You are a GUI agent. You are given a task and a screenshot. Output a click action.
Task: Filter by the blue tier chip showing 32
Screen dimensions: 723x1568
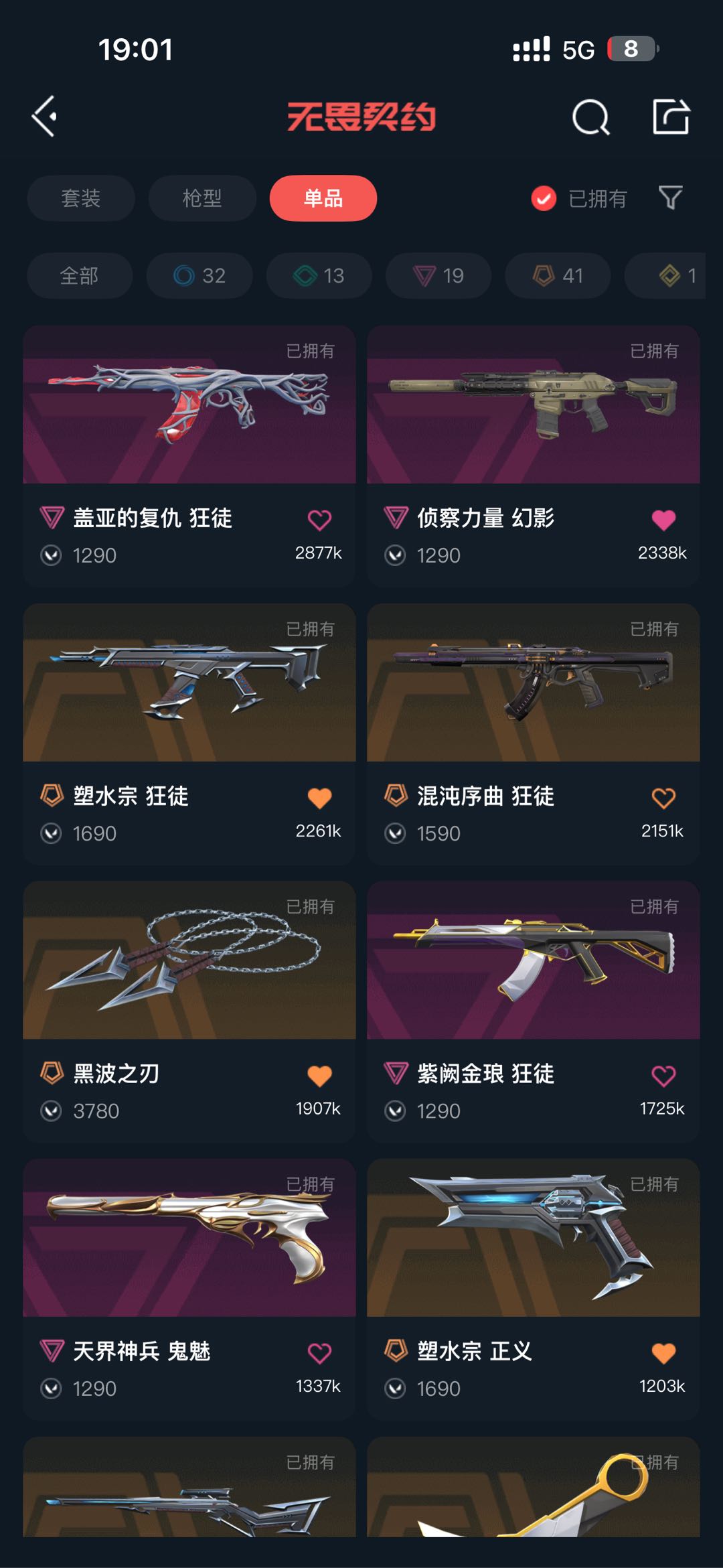[199, 275]
